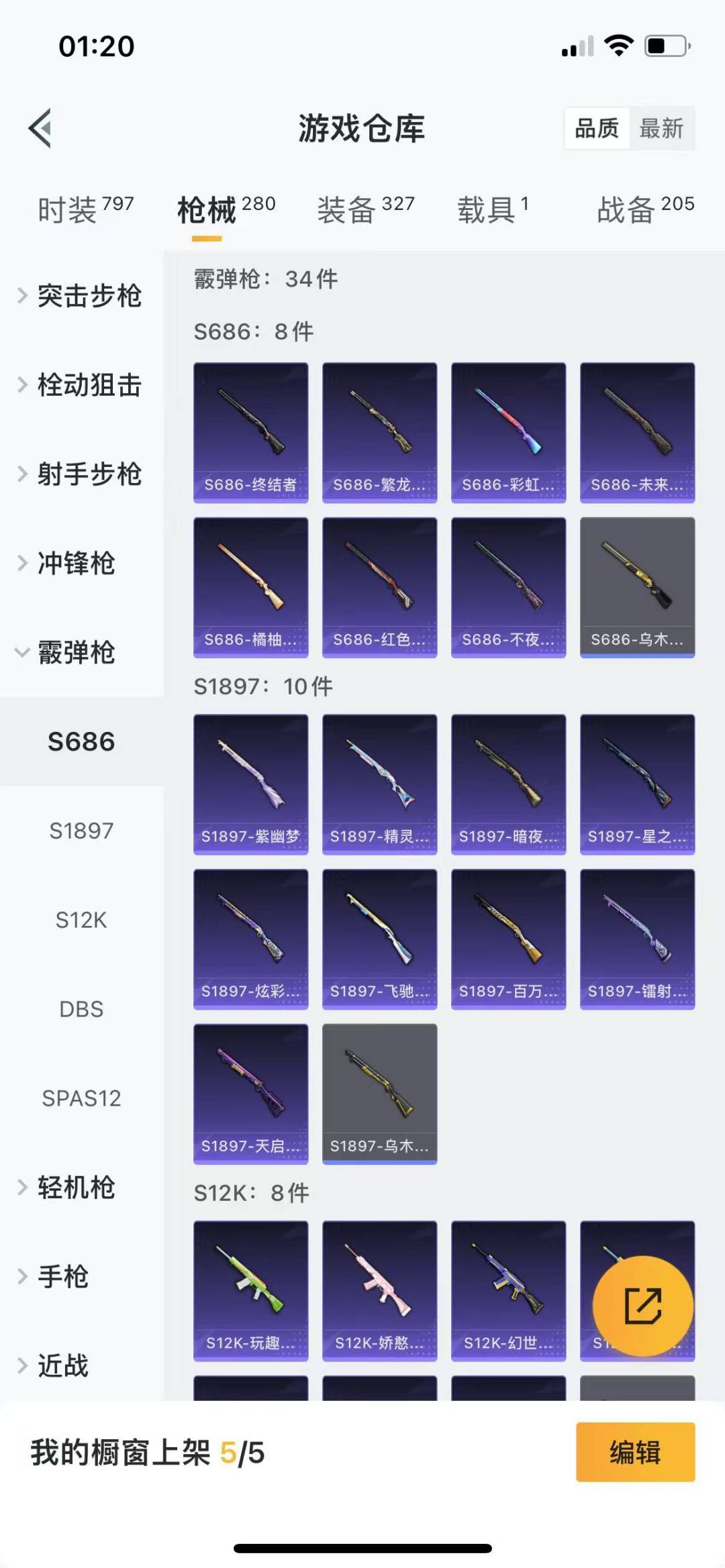Image resolution: width=725 pixels, height=1568 pixels.
Task: Tap the 编辑 button
Action: point(635,1452)
